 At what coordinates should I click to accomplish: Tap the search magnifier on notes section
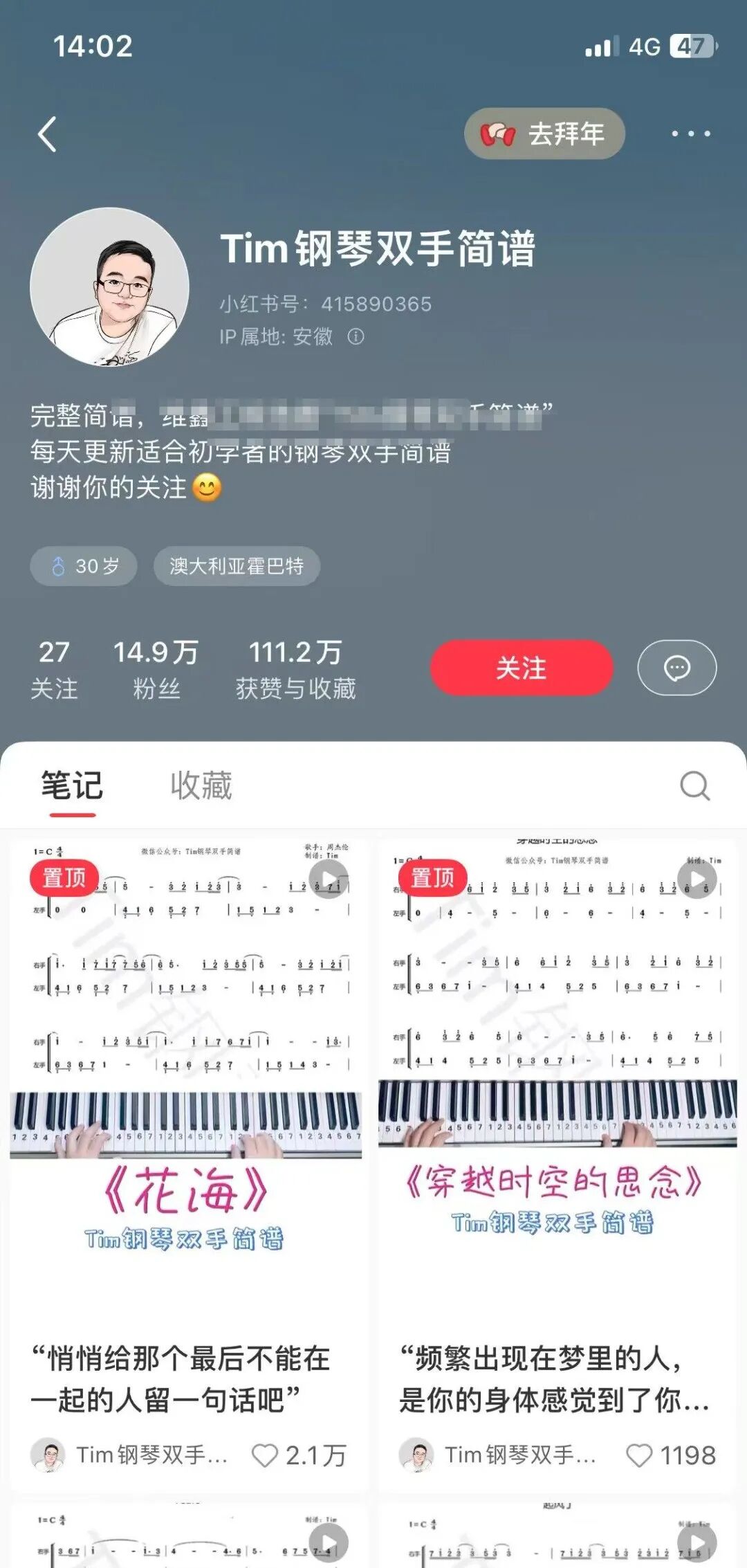(695, 785)
